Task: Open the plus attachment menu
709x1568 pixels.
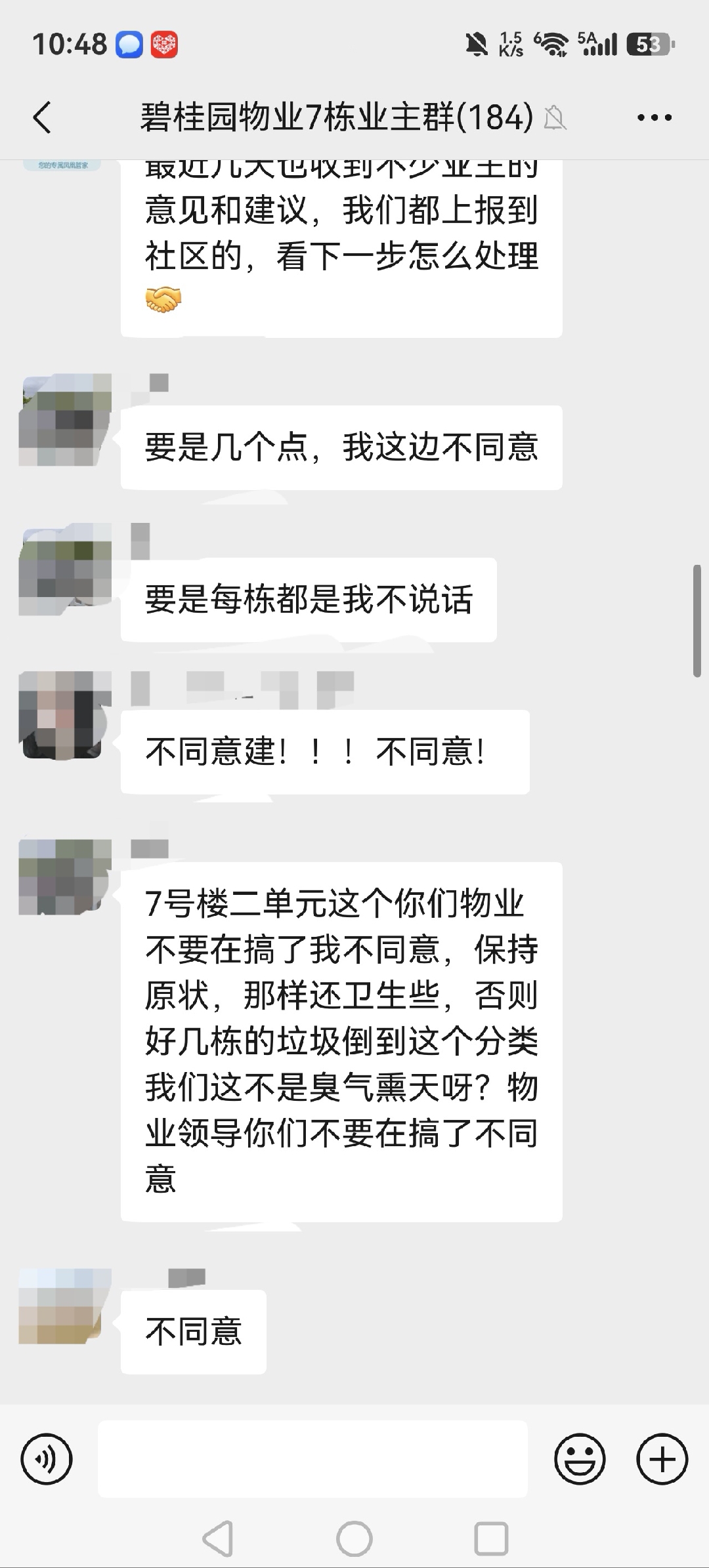Action: coord(662,1459)
